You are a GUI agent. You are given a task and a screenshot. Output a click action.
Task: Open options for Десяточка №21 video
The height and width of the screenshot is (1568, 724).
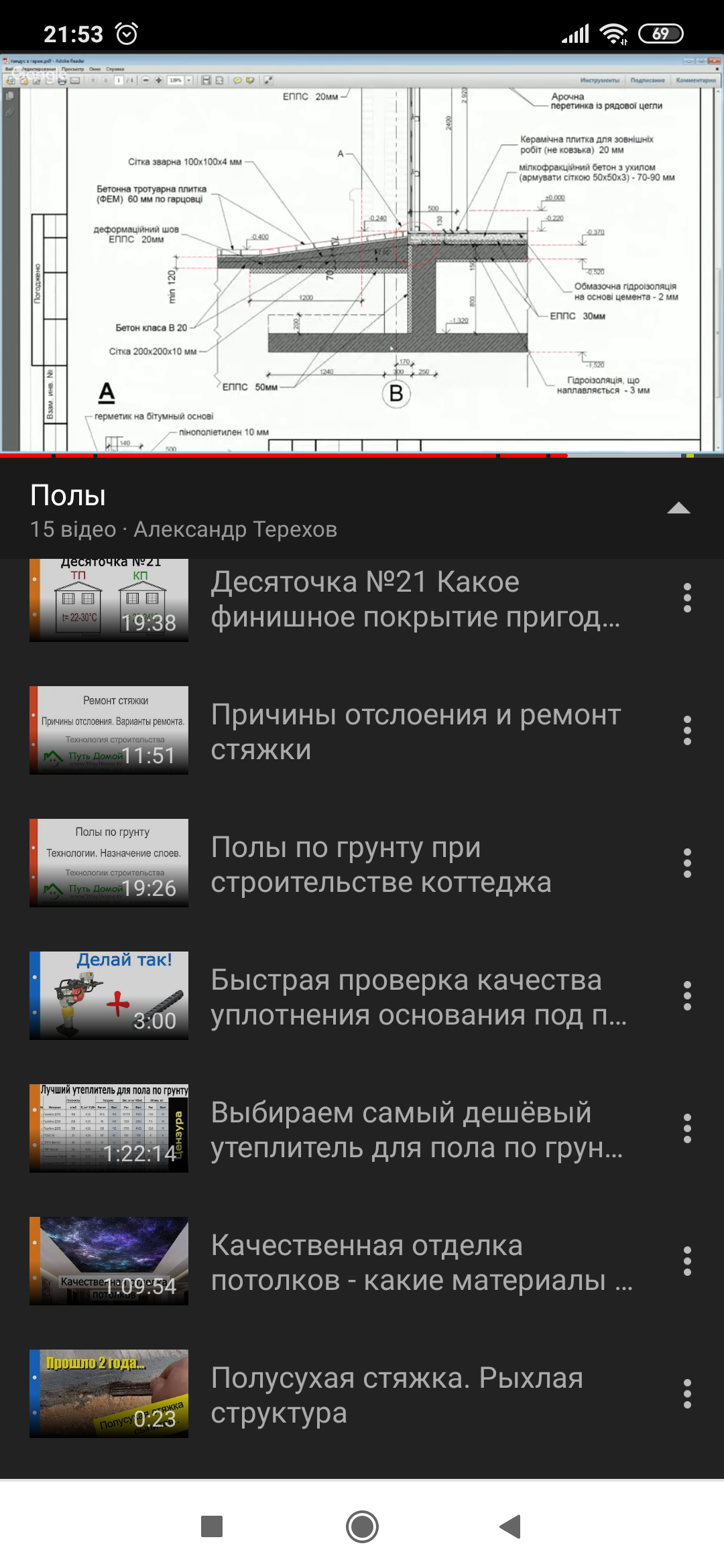click(x=687, y=598)
